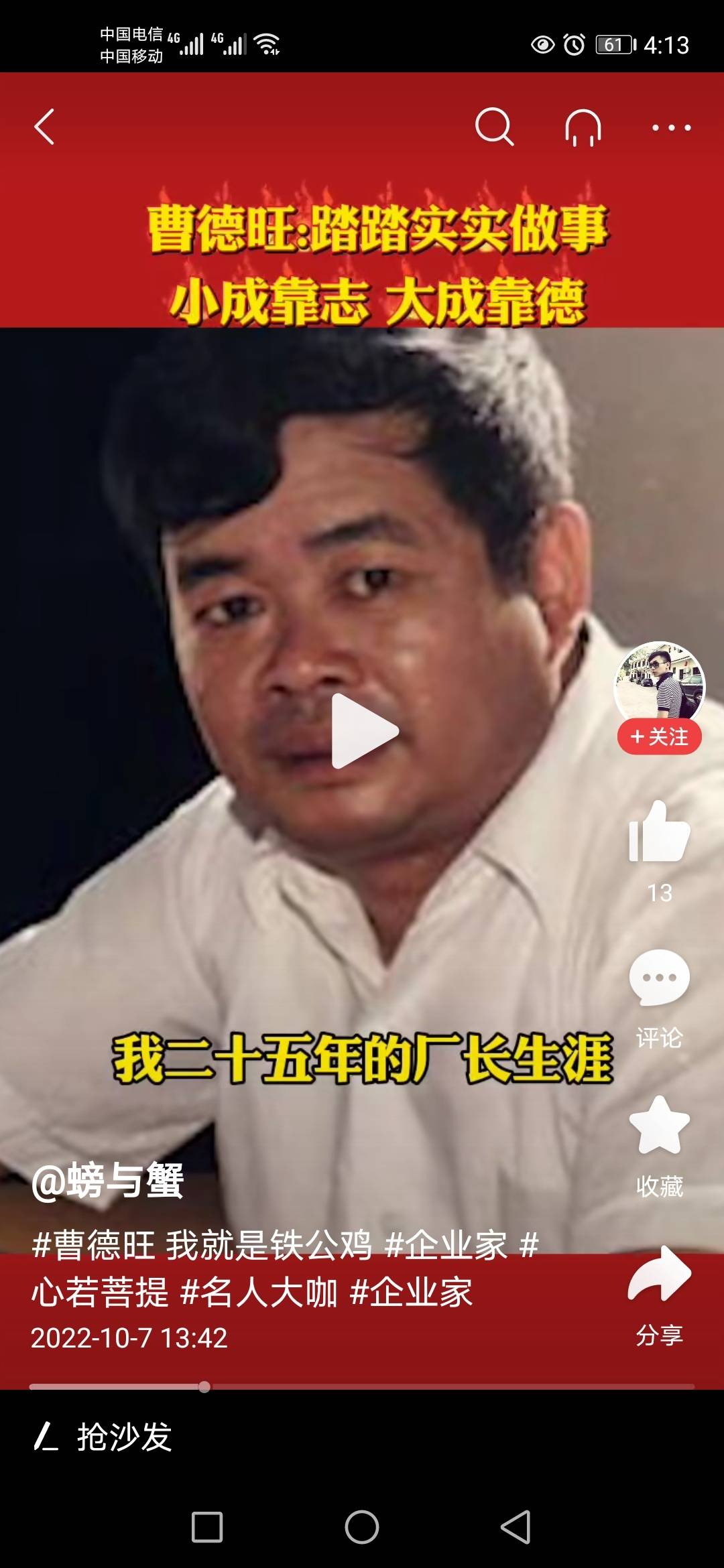Open the uploader's profile avatar
The width and height of the screenshot is (724, 1568).
coord(660,682)
